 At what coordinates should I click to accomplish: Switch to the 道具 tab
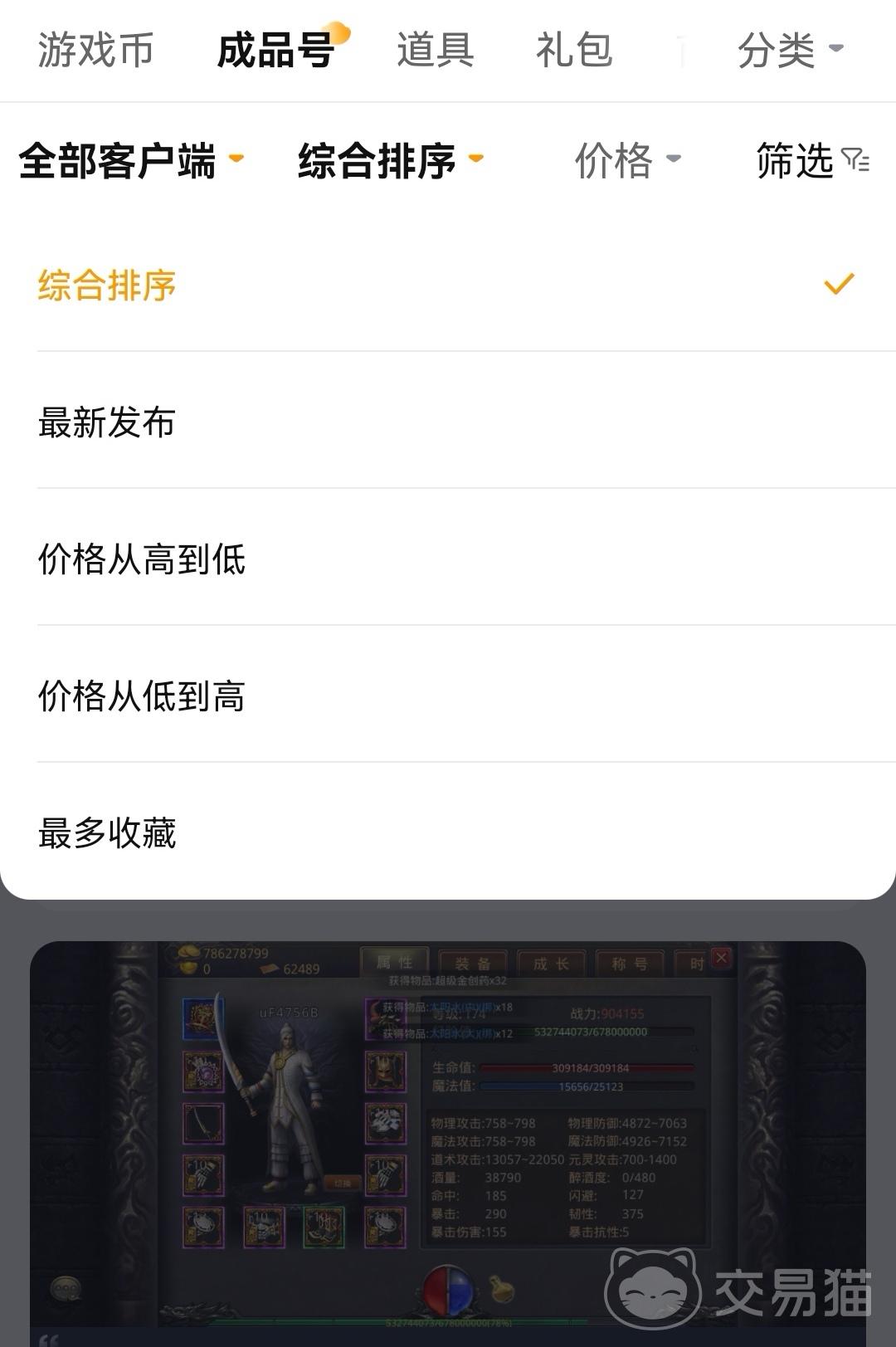click(435, 50)
